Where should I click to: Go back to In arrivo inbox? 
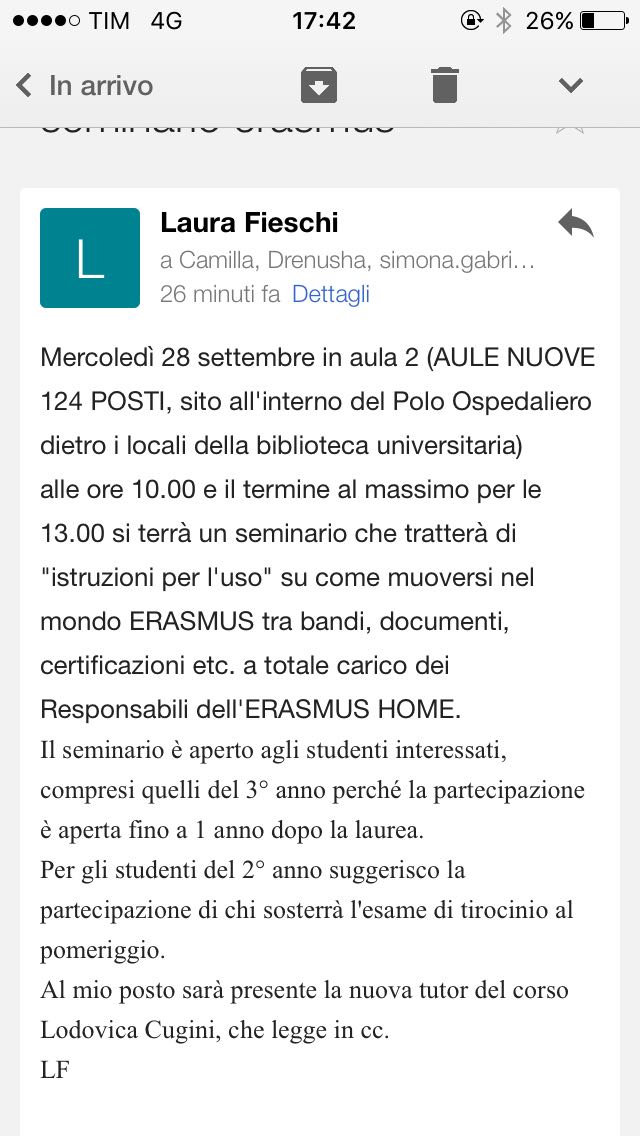pyautogui.click(x=84, y=85)
